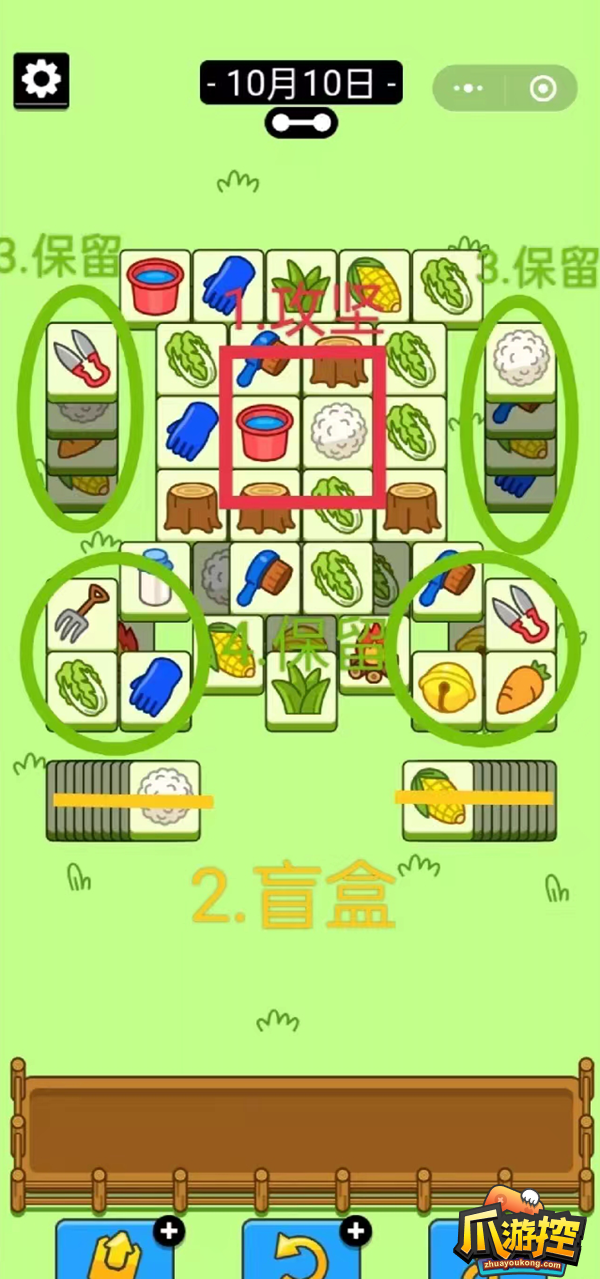The image size is (600, 1279).
Task: Close the mini-program with the circle button
Action: pos(542,88)
